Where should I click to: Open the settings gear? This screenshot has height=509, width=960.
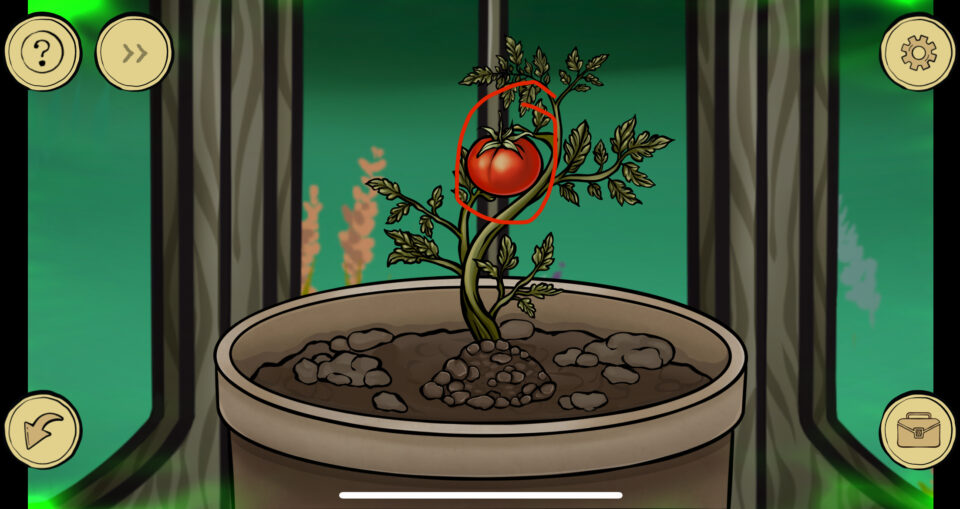pos(917,52)
